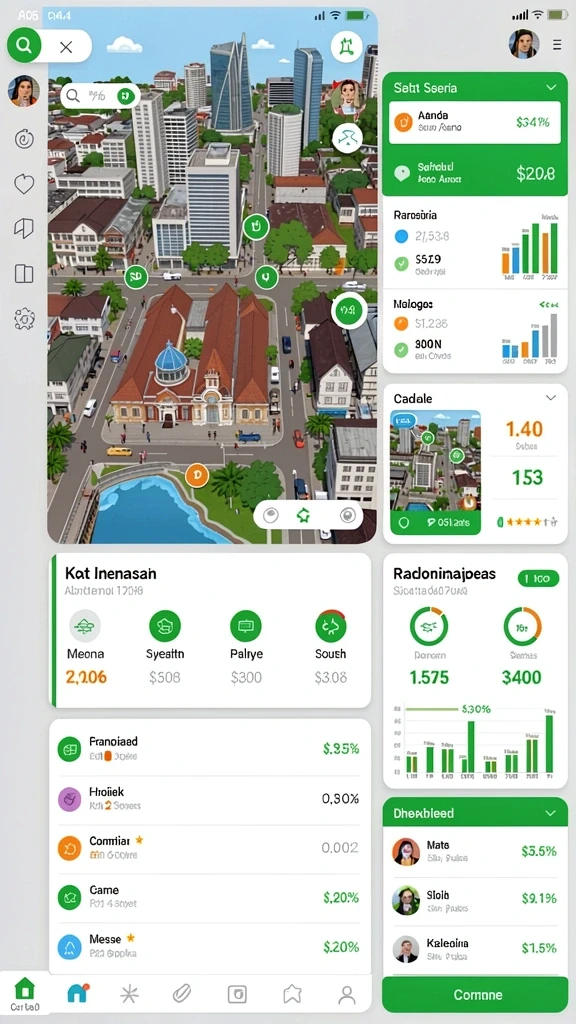Viewport: 576px width, 1024px height.
Task: Open the settings gear in the sidebar
Action: click(x=24, y=318)
